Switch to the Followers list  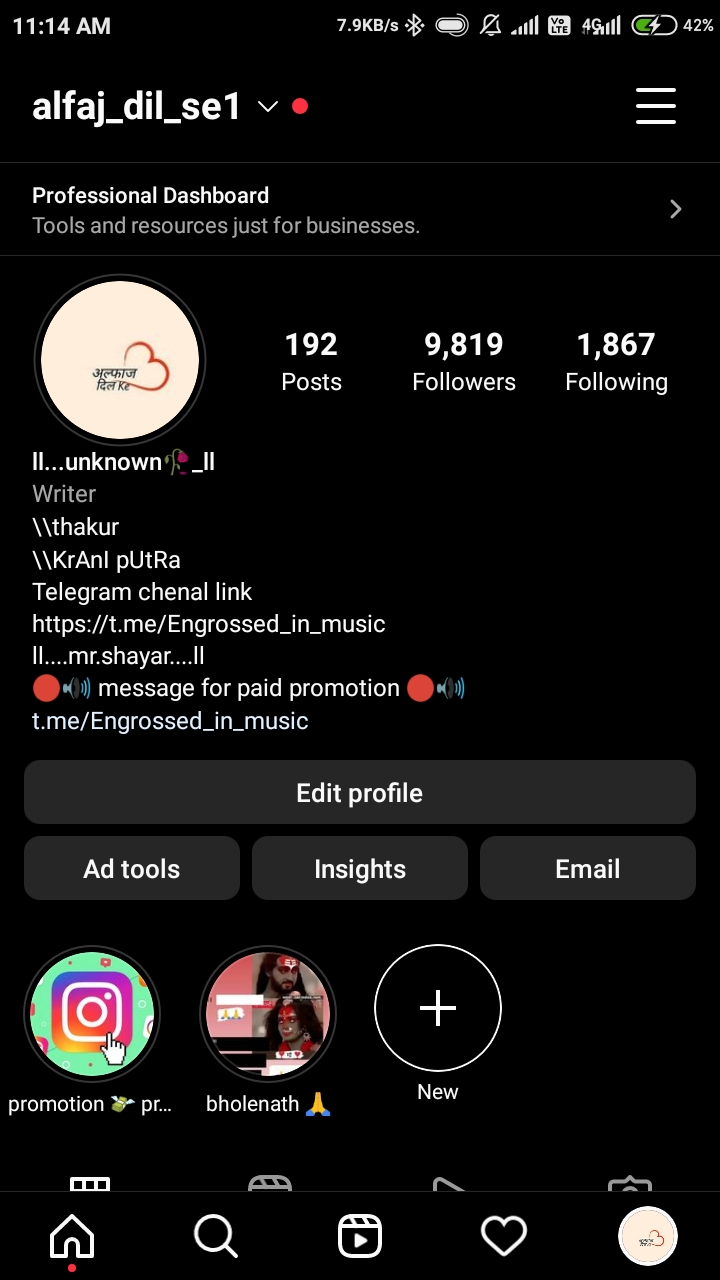click(463, 360)
